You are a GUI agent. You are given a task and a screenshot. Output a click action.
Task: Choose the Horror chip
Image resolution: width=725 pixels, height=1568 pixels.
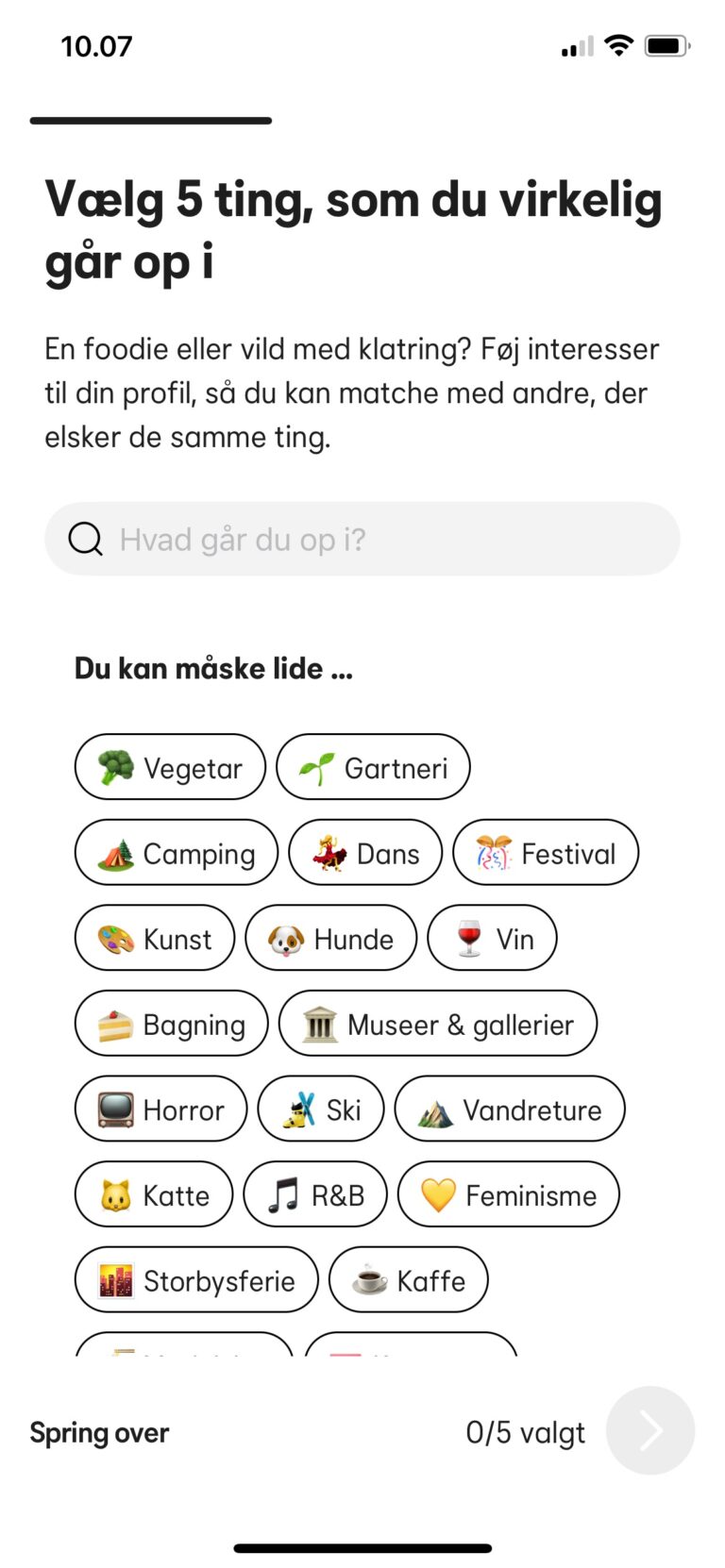(160, 1109)
